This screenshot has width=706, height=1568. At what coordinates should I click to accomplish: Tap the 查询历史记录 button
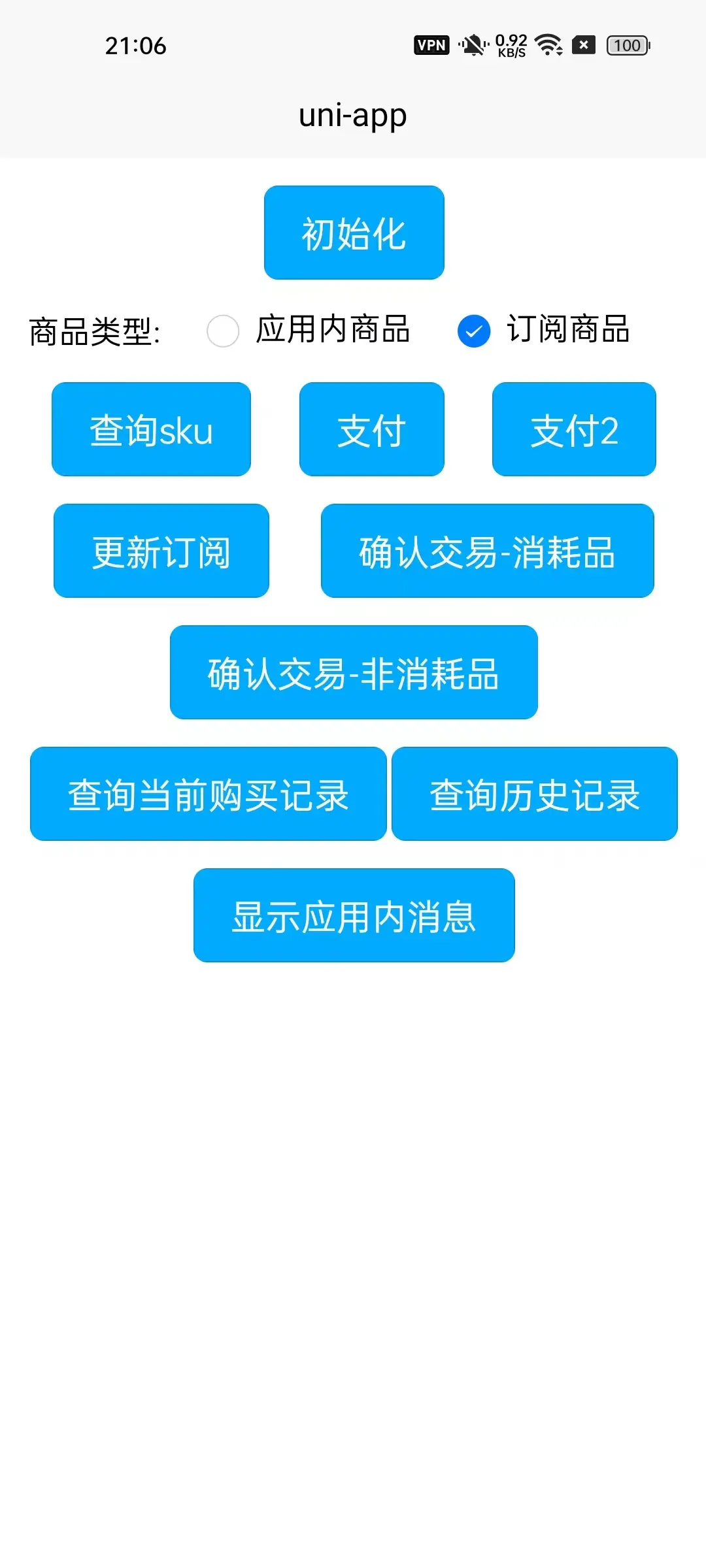pyautogui.click(x=535, y=794)
